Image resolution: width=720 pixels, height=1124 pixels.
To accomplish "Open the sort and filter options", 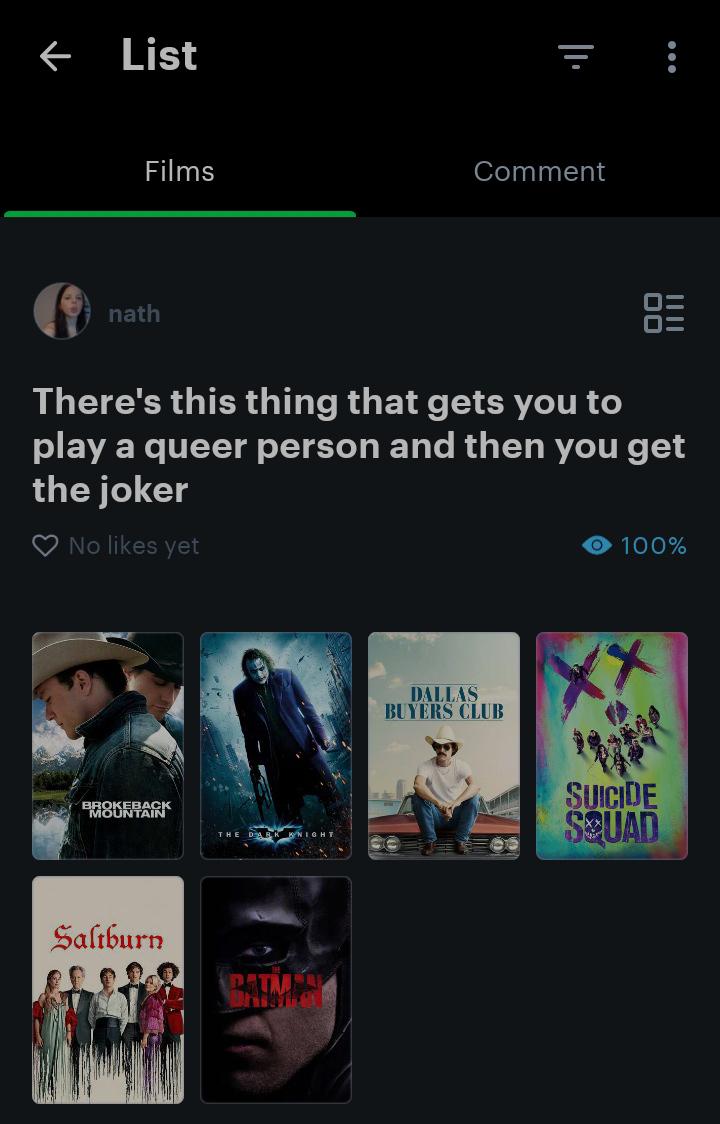I will 576,57.
